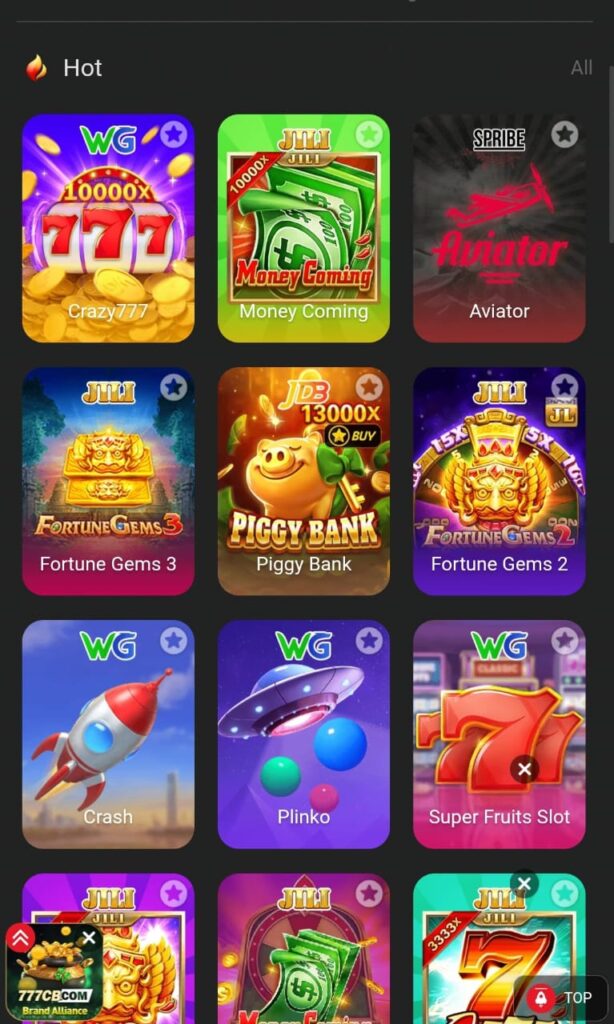This screenshot has height=1024, width=614.
Task: Play the Piggy Bank game
Action: point(303,483)
